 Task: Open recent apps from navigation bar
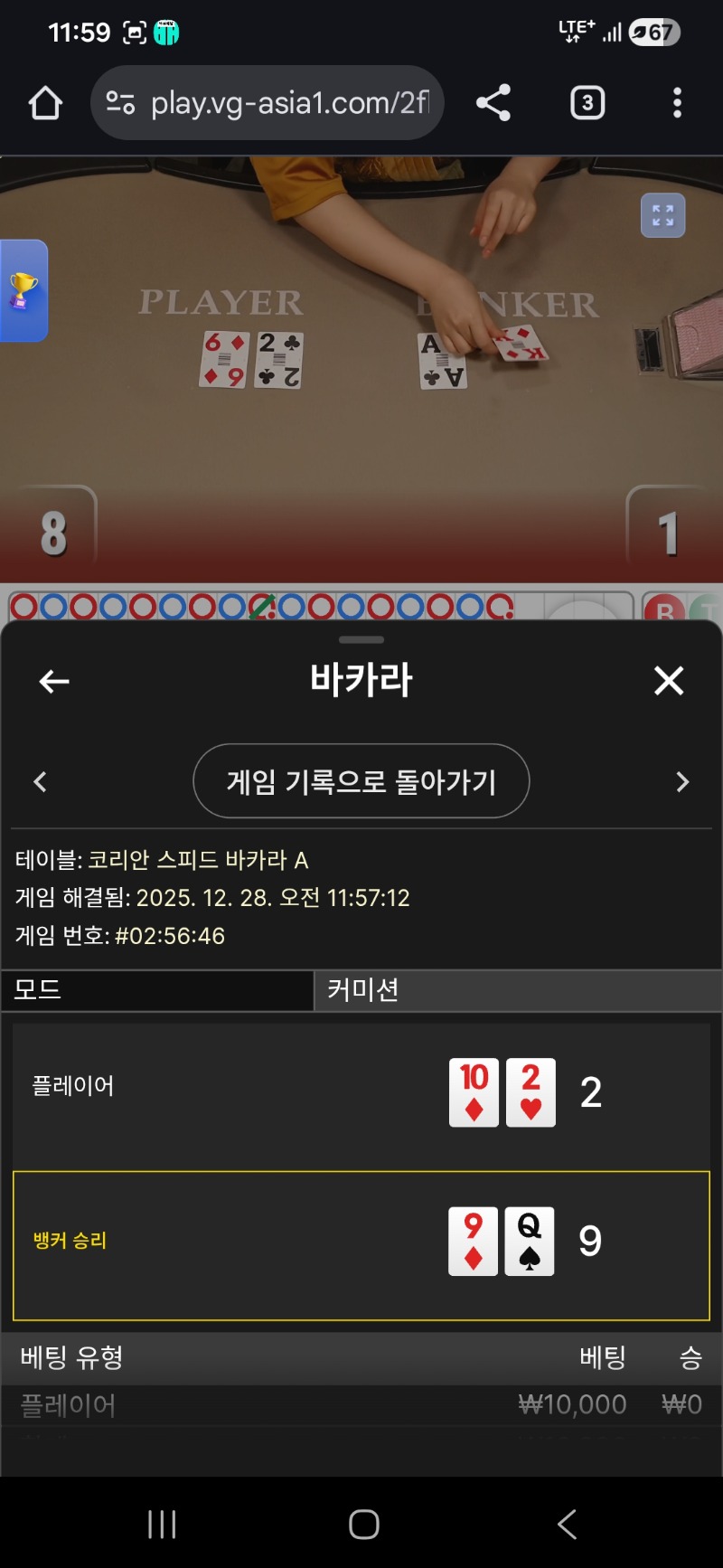pos(162,1524)
